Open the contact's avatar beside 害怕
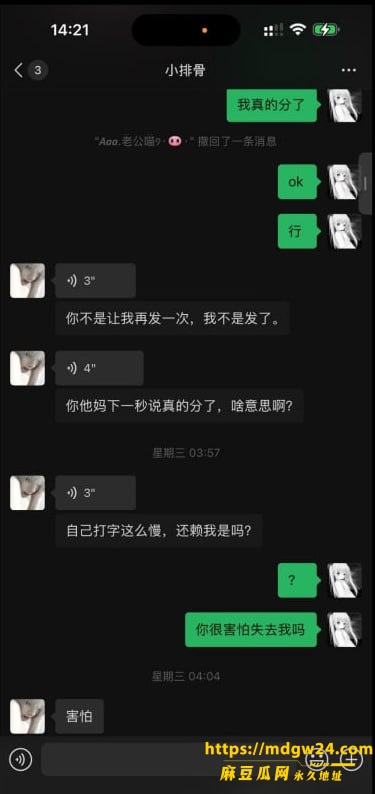This screenshot has width=375, height=794. 27,716
